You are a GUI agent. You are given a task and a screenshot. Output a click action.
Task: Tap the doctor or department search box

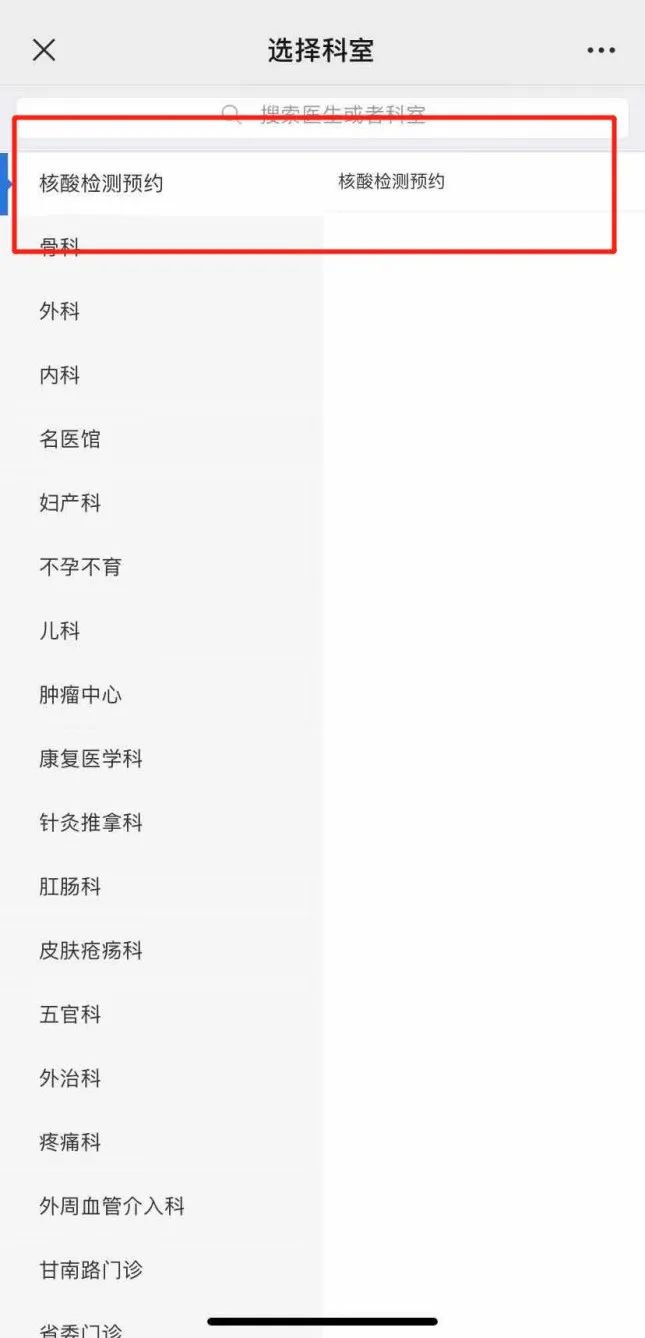point(322,115)
